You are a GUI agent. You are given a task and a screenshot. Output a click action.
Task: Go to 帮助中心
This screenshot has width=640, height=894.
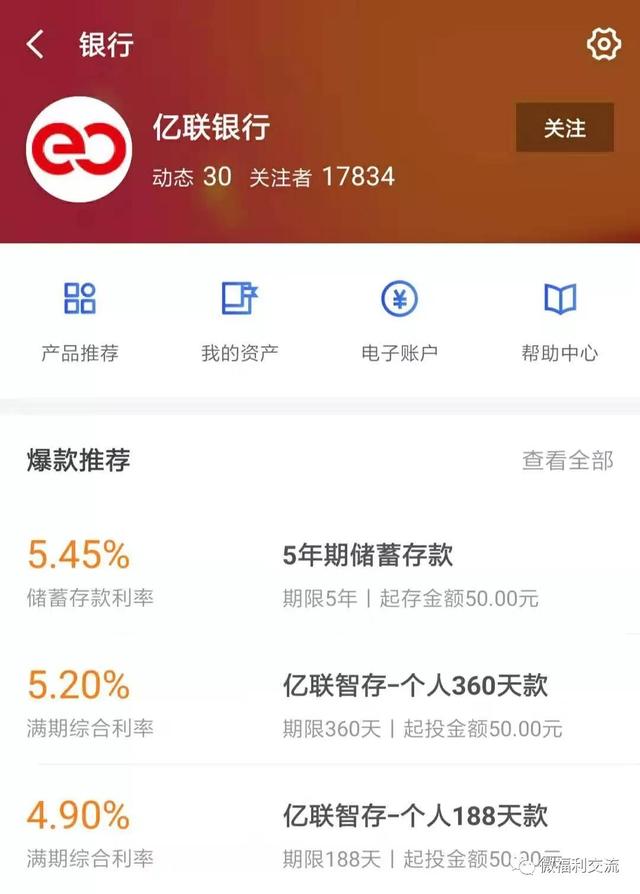(x=560, y=322)
